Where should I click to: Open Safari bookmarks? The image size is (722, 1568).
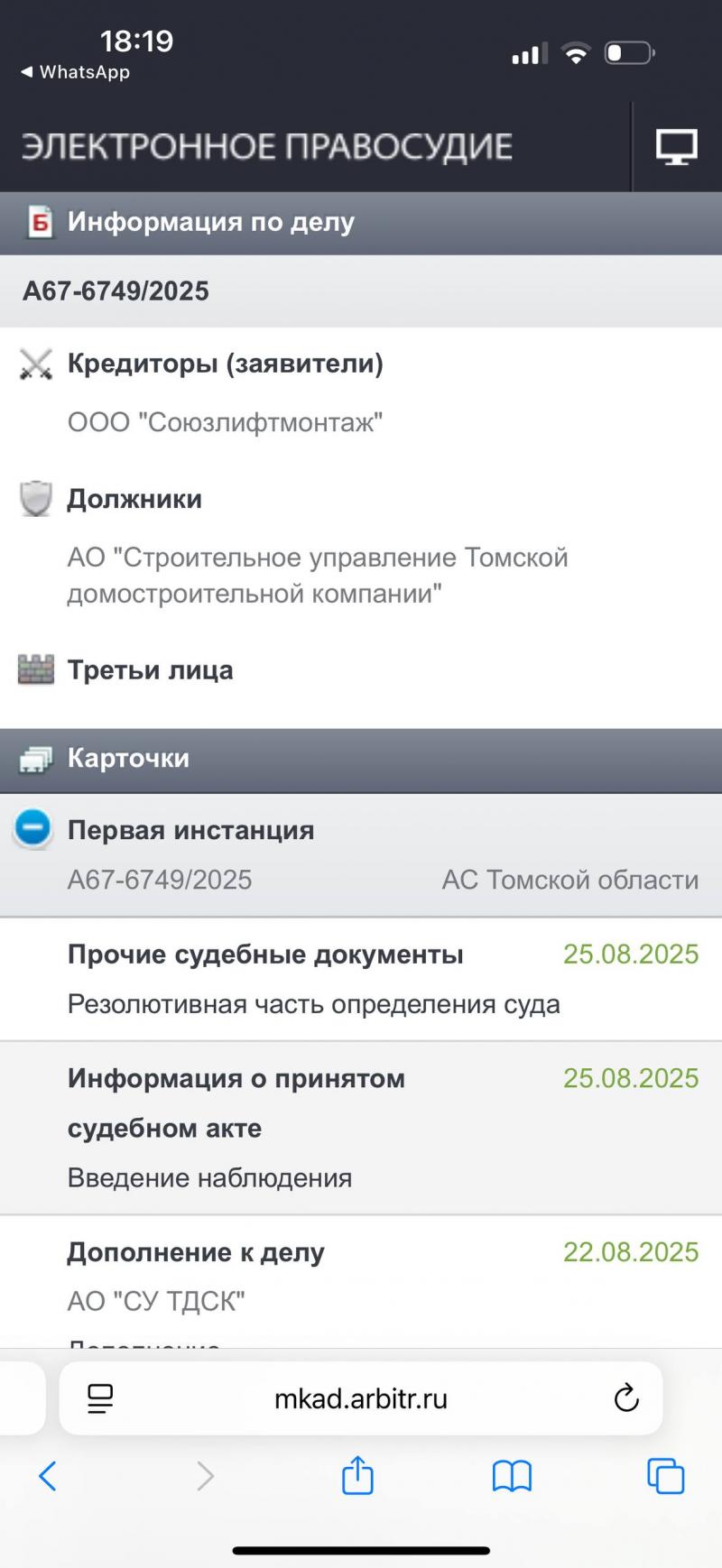[x=512, y=1477]
